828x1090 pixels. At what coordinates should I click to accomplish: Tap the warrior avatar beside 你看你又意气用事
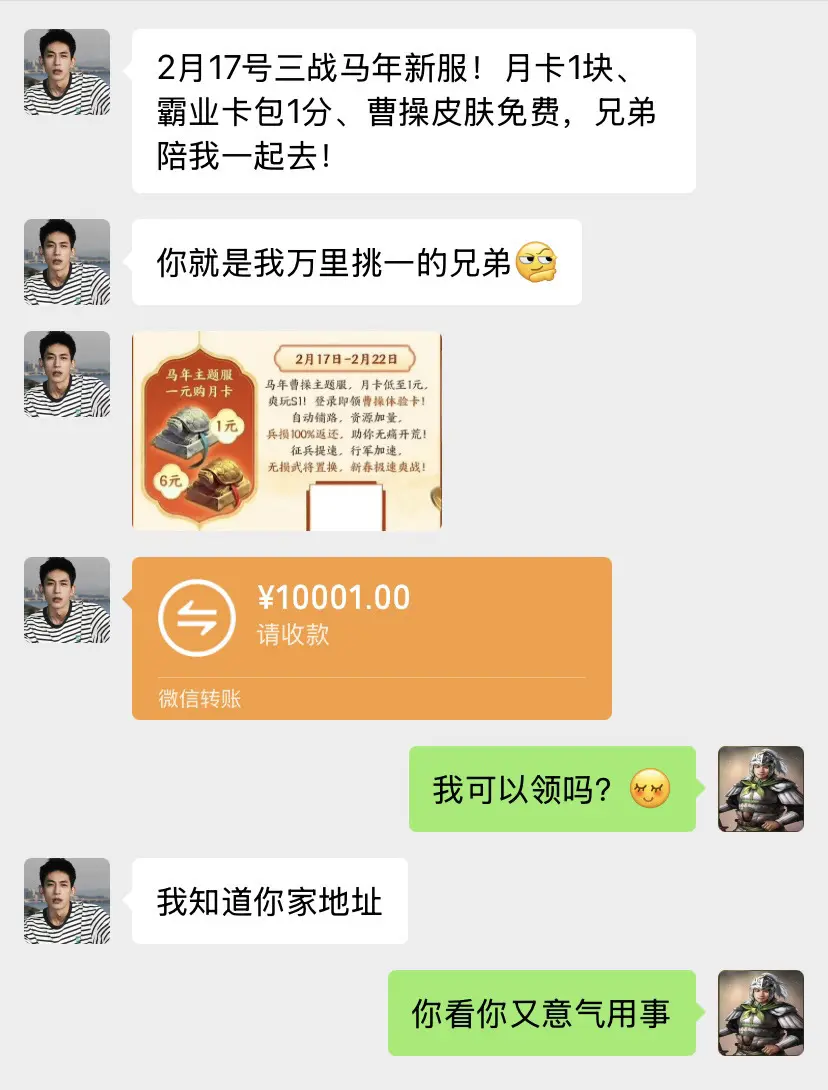[760, 1012]
